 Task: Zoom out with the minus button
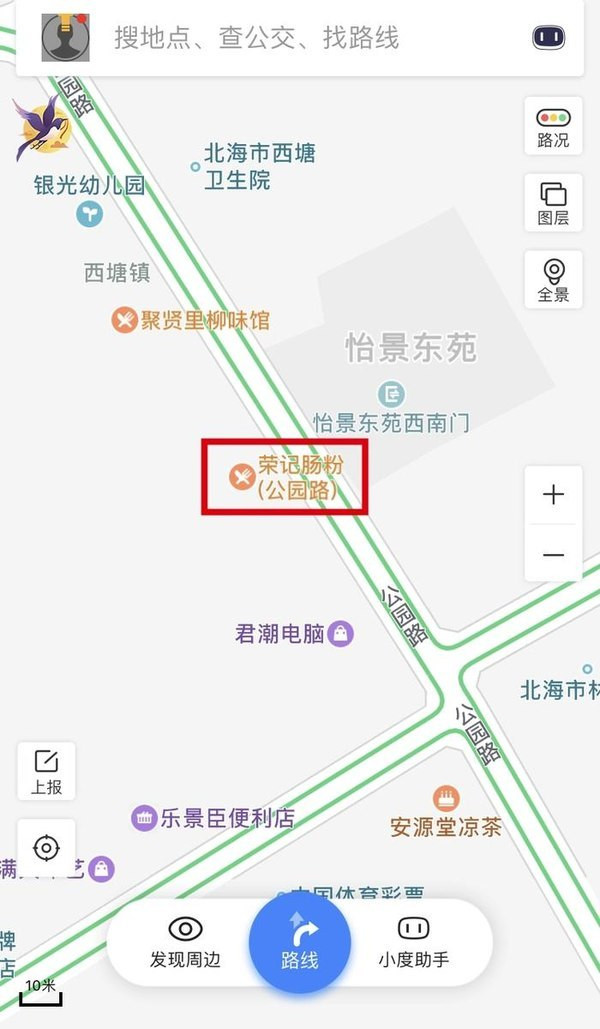point(553,553)
